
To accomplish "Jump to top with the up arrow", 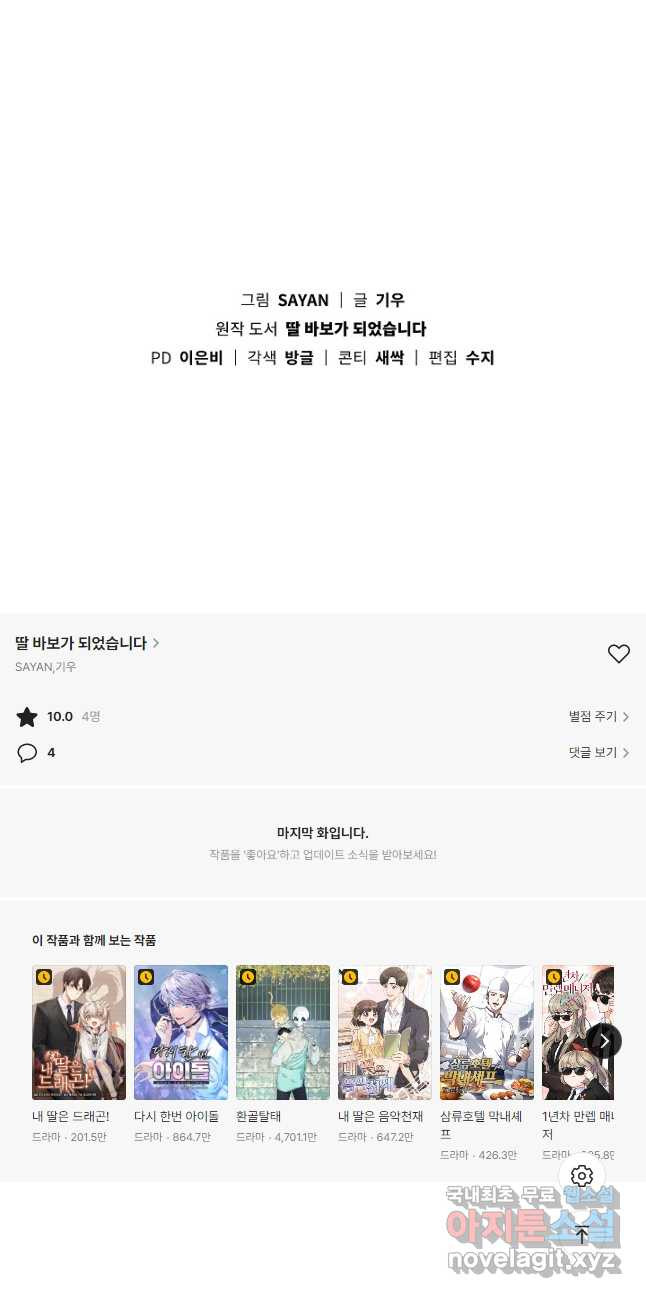I will coord(582,1235).
